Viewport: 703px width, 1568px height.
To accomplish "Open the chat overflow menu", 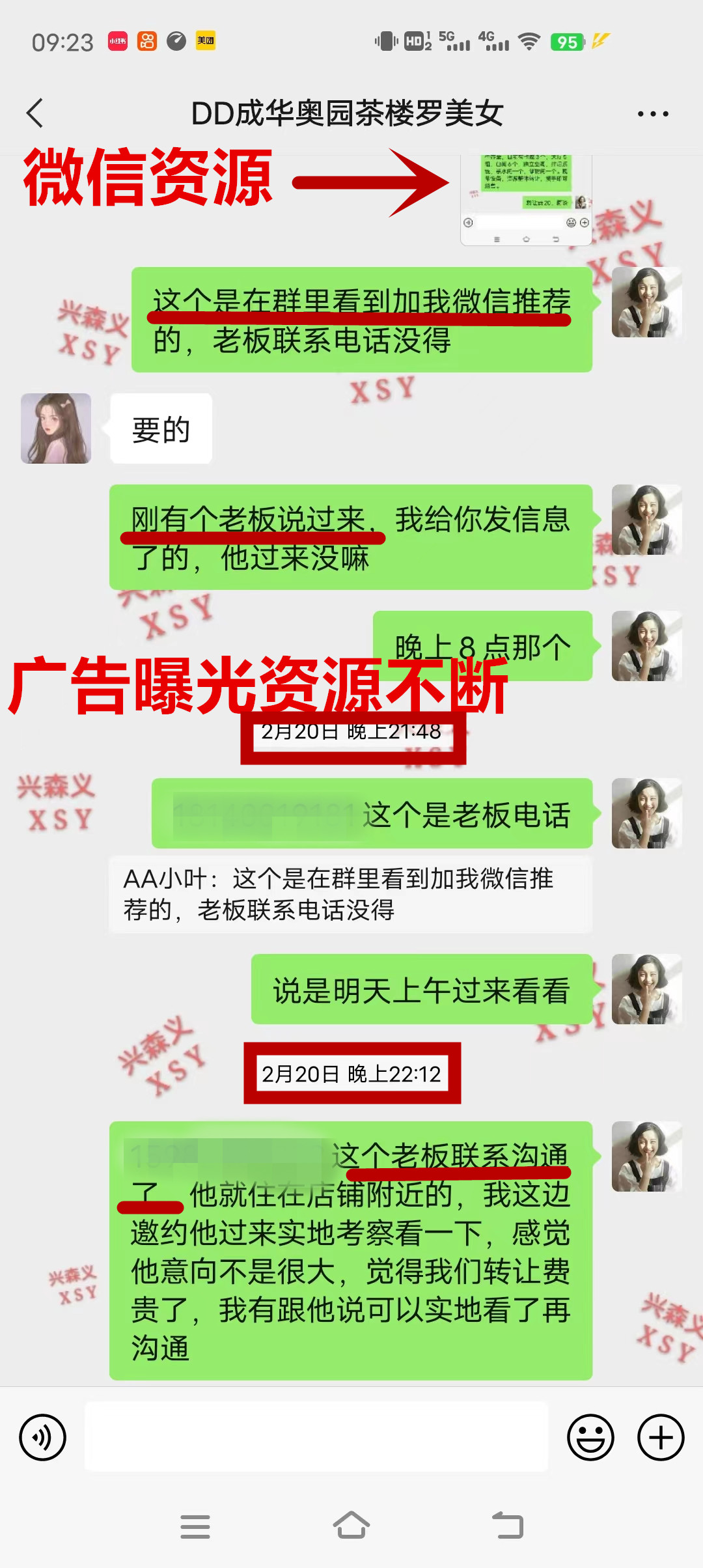I will [652, 114].
